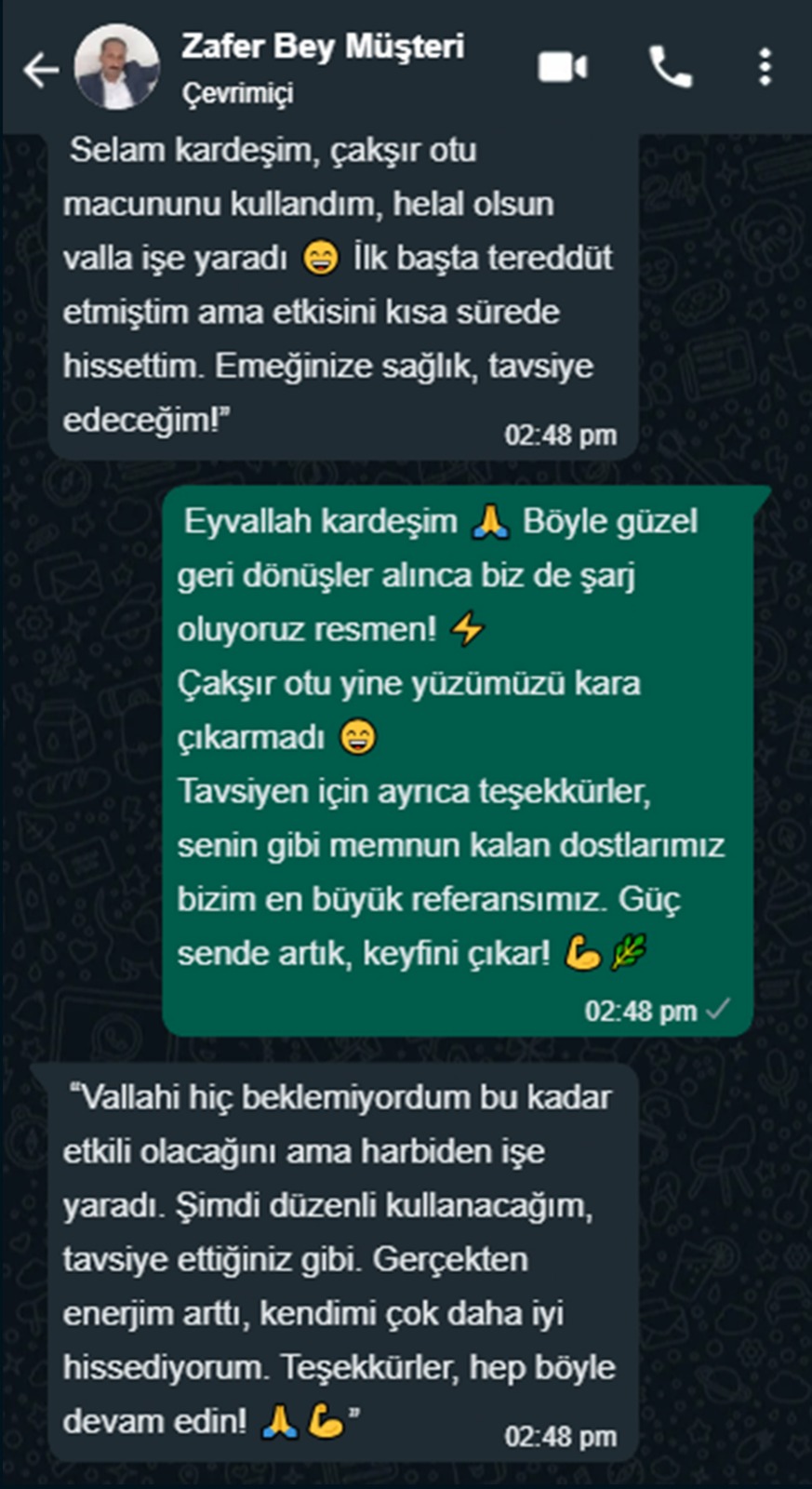Click the Çevrimiçi online status text

click(238, 92)
